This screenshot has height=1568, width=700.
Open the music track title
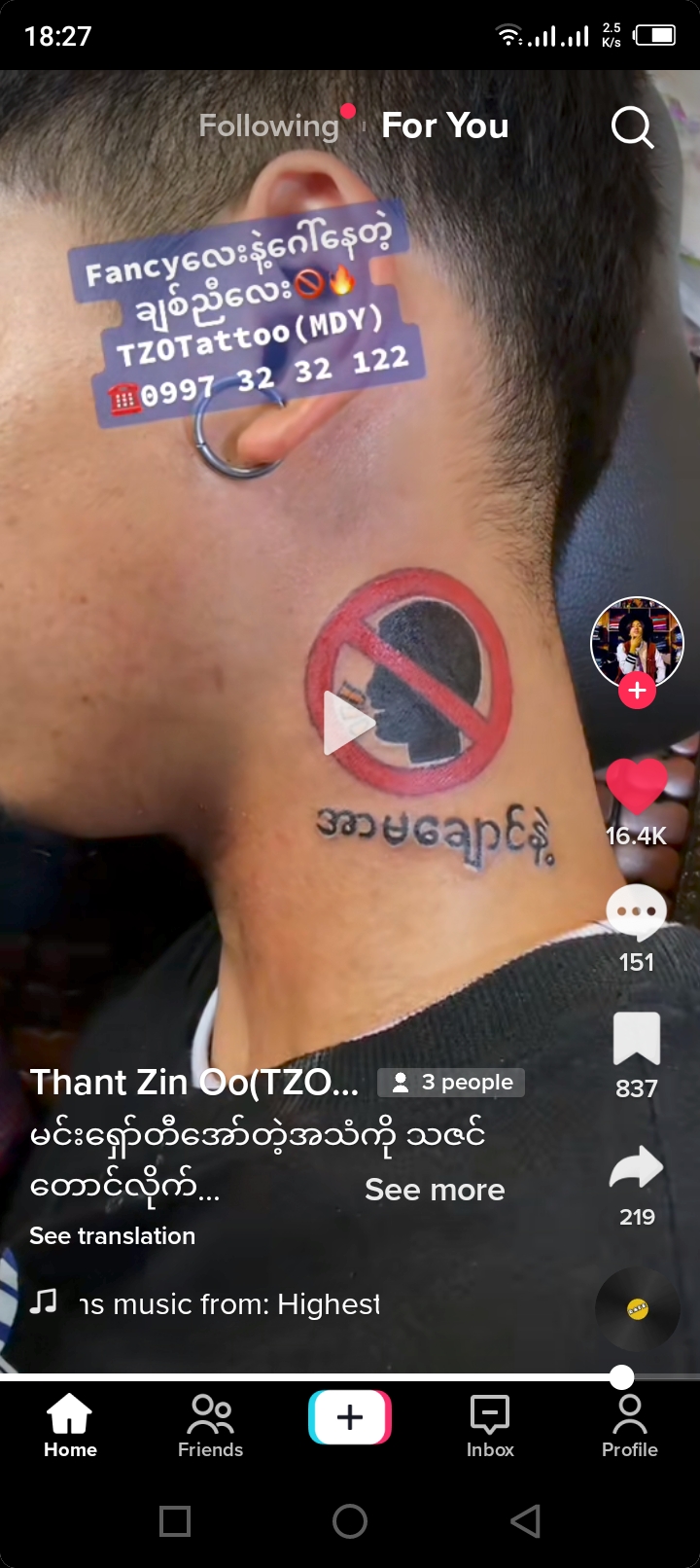point(229,1303)
